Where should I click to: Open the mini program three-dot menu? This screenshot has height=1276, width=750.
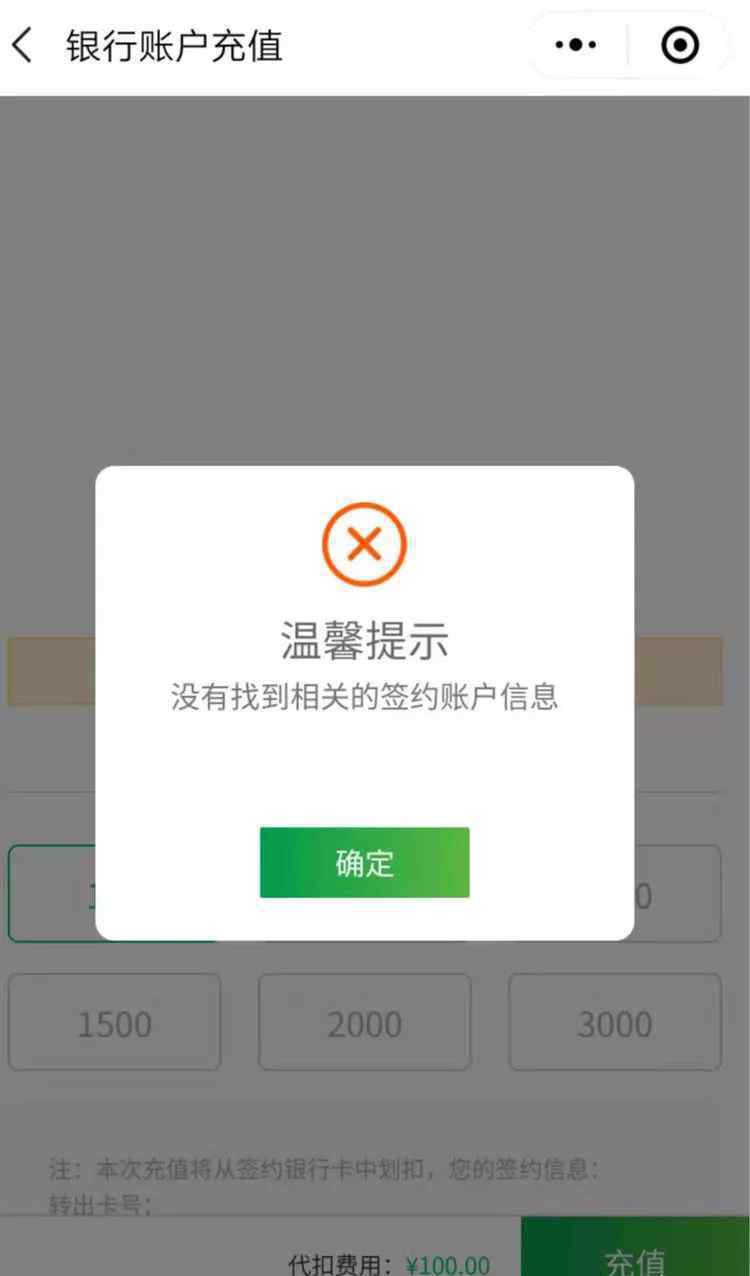point(576,45)
